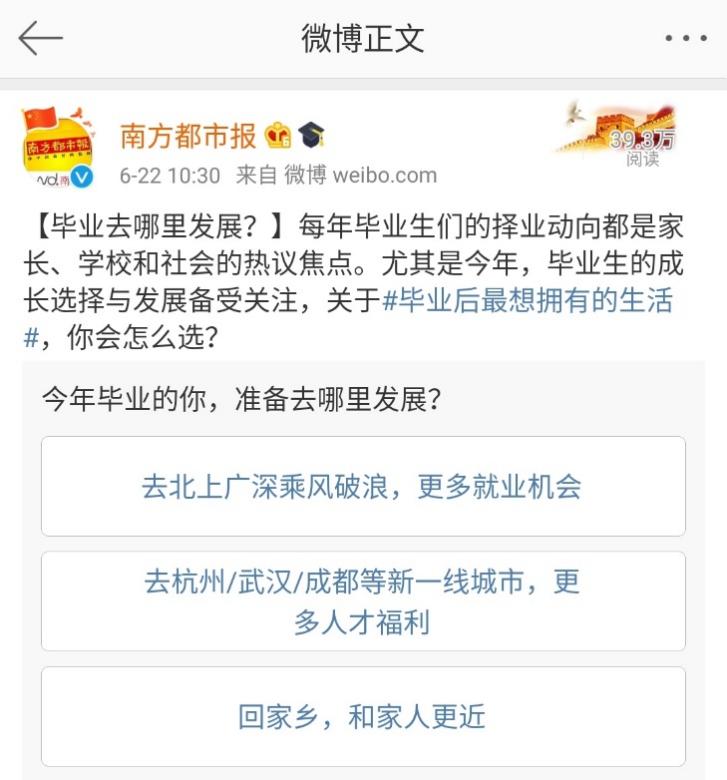
Task: Choose 去杭州/武汉/成都等新一线城市 poll option
Action: [363, 602]
